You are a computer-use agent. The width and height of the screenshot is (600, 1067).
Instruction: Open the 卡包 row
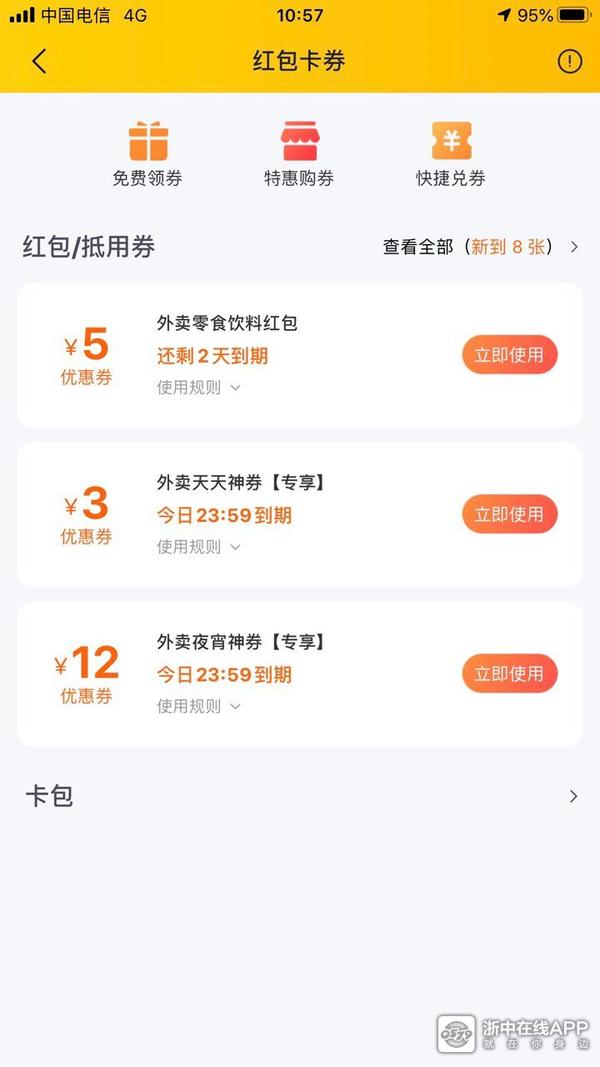click(300, 797)
